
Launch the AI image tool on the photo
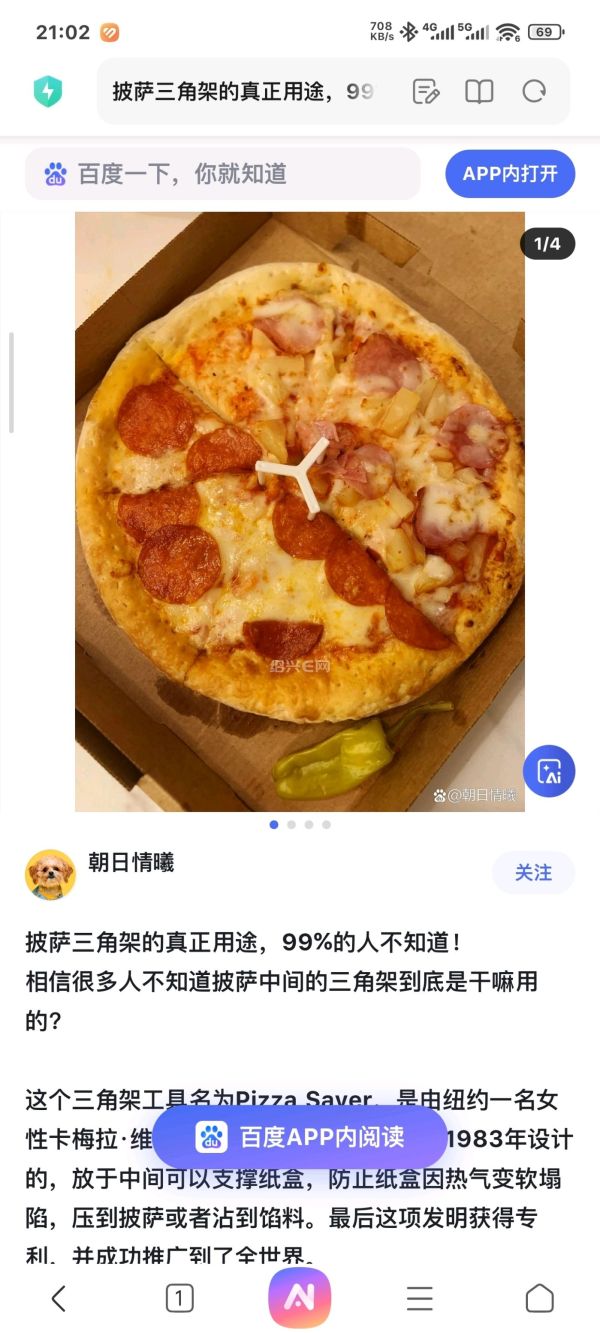[x=549, y=771]
